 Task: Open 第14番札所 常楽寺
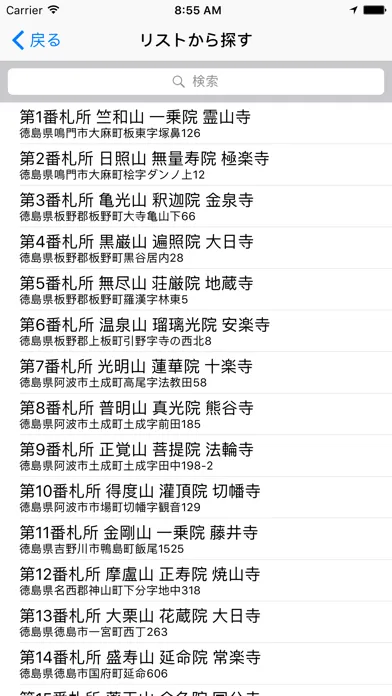[196, 663]
